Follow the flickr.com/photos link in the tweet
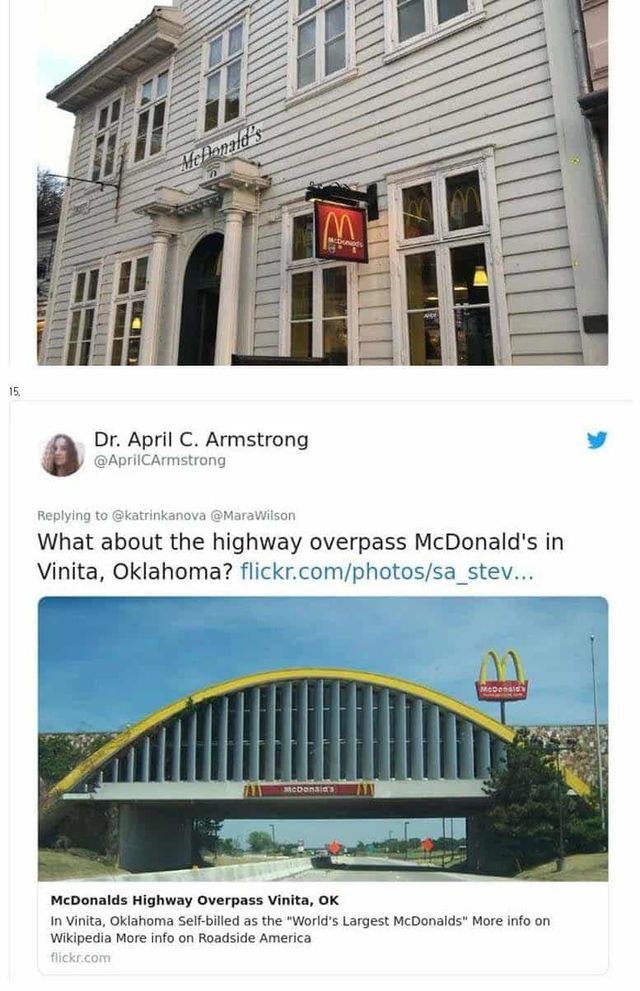 tap(387, 572)
